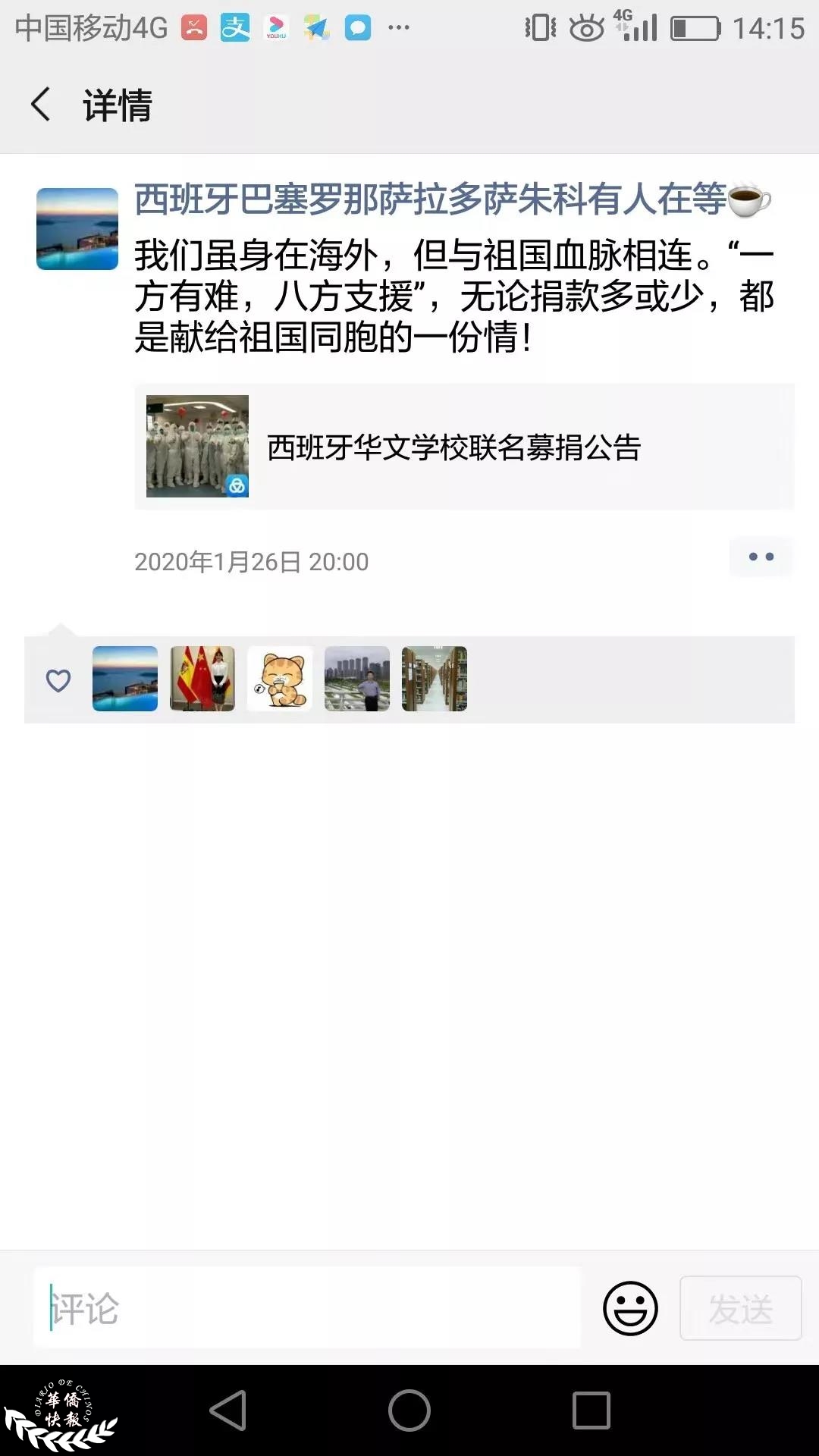View the liker with Spanish and Chinese flags

(202, 679)
